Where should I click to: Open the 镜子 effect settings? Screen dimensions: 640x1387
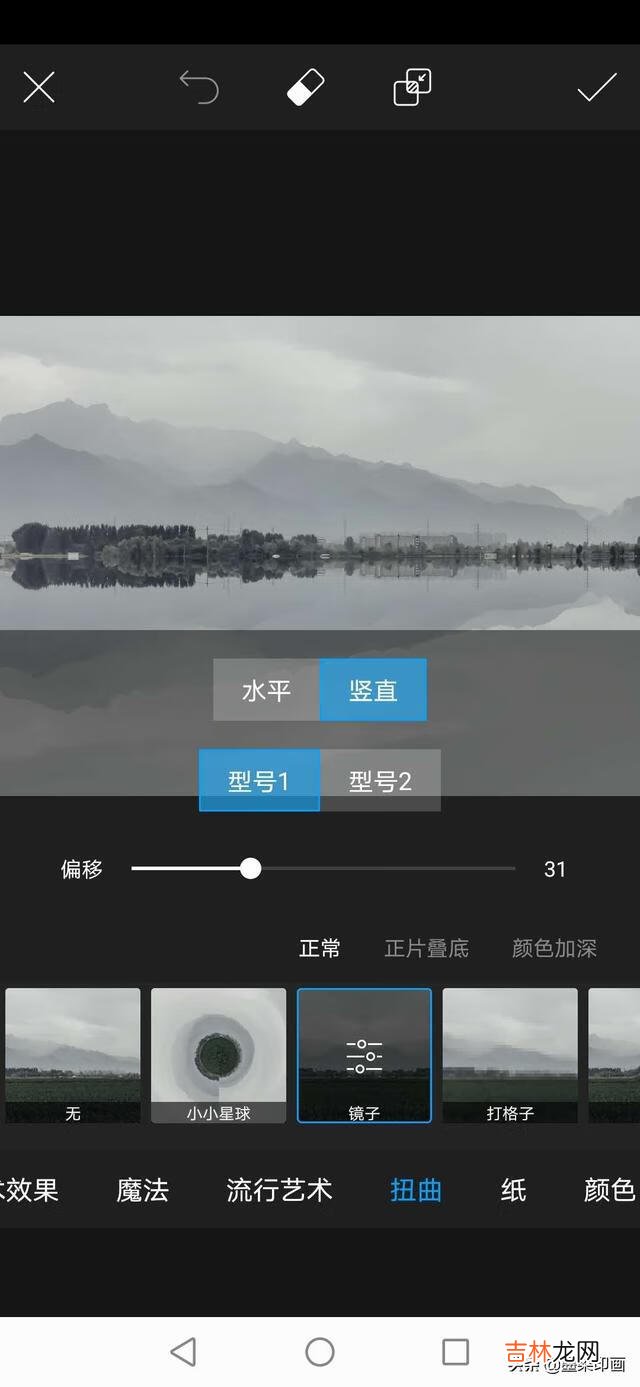click(x=364, y=1055)
